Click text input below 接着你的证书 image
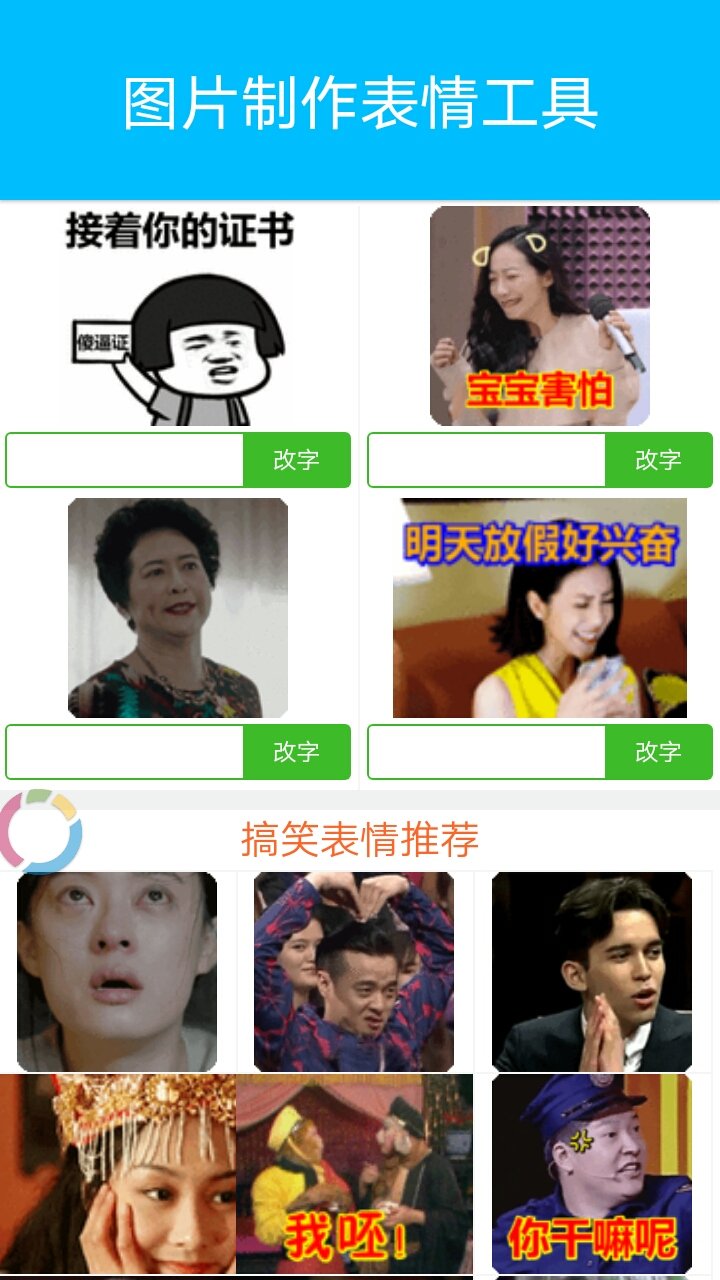 click(123, 460)
